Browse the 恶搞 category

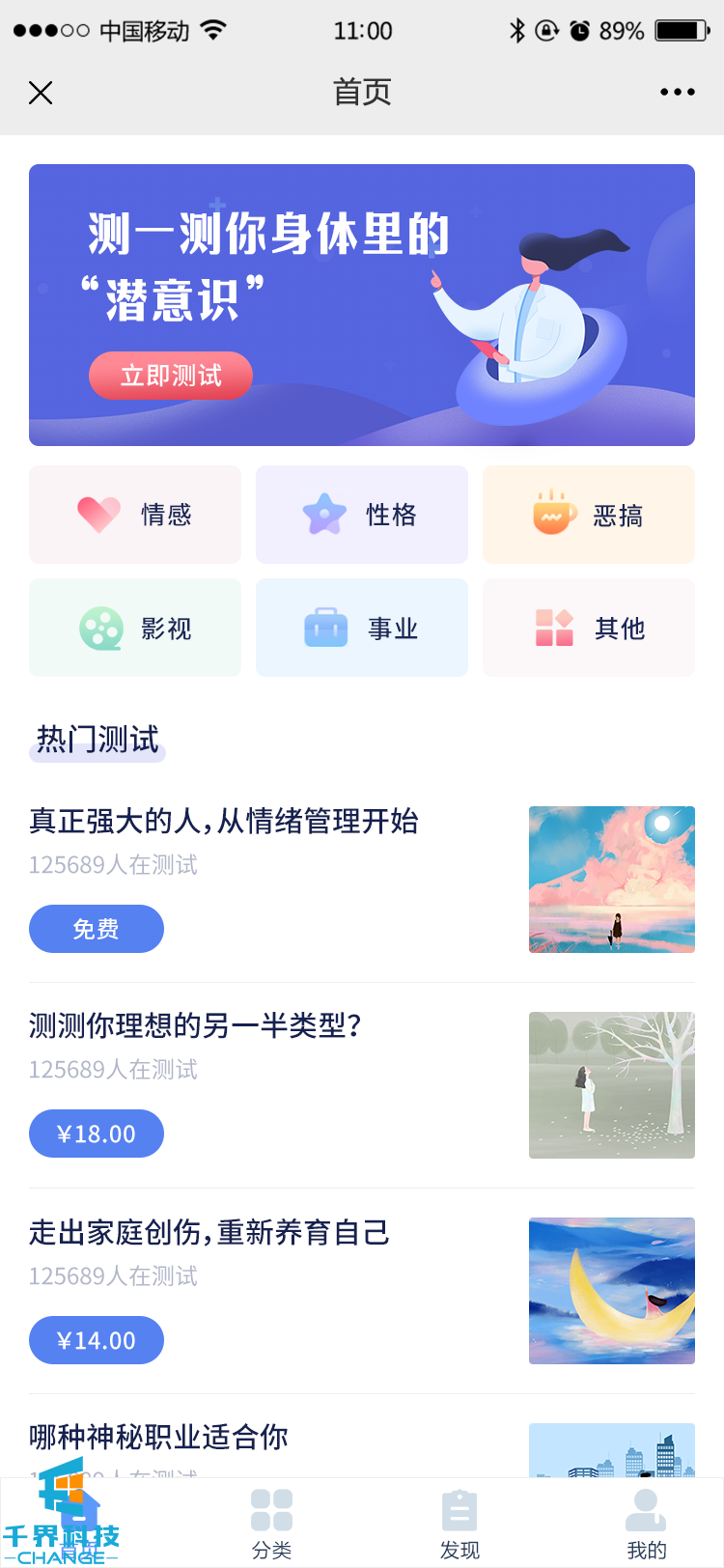coord(589,515)
